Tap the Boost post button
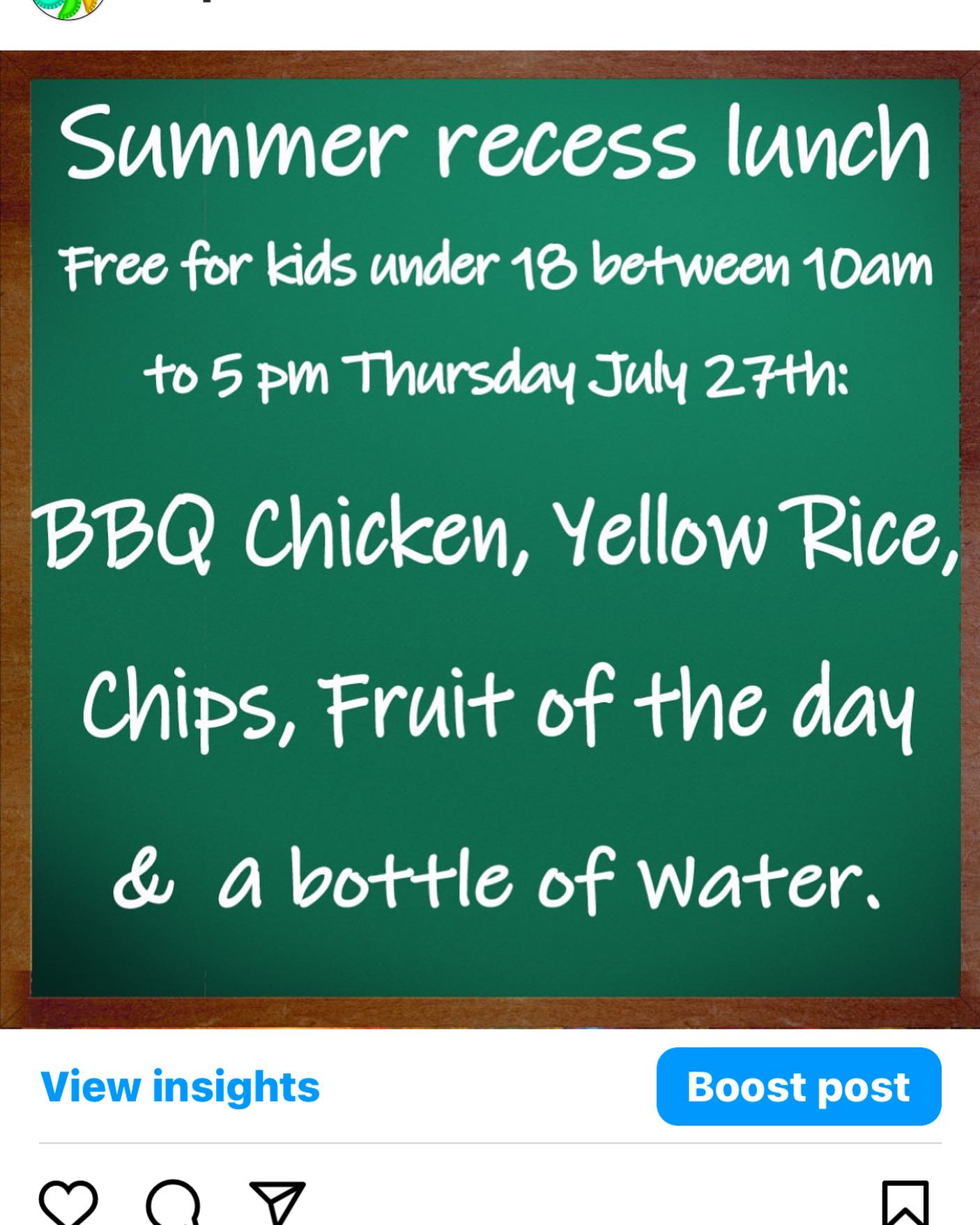 point(798,1086)
